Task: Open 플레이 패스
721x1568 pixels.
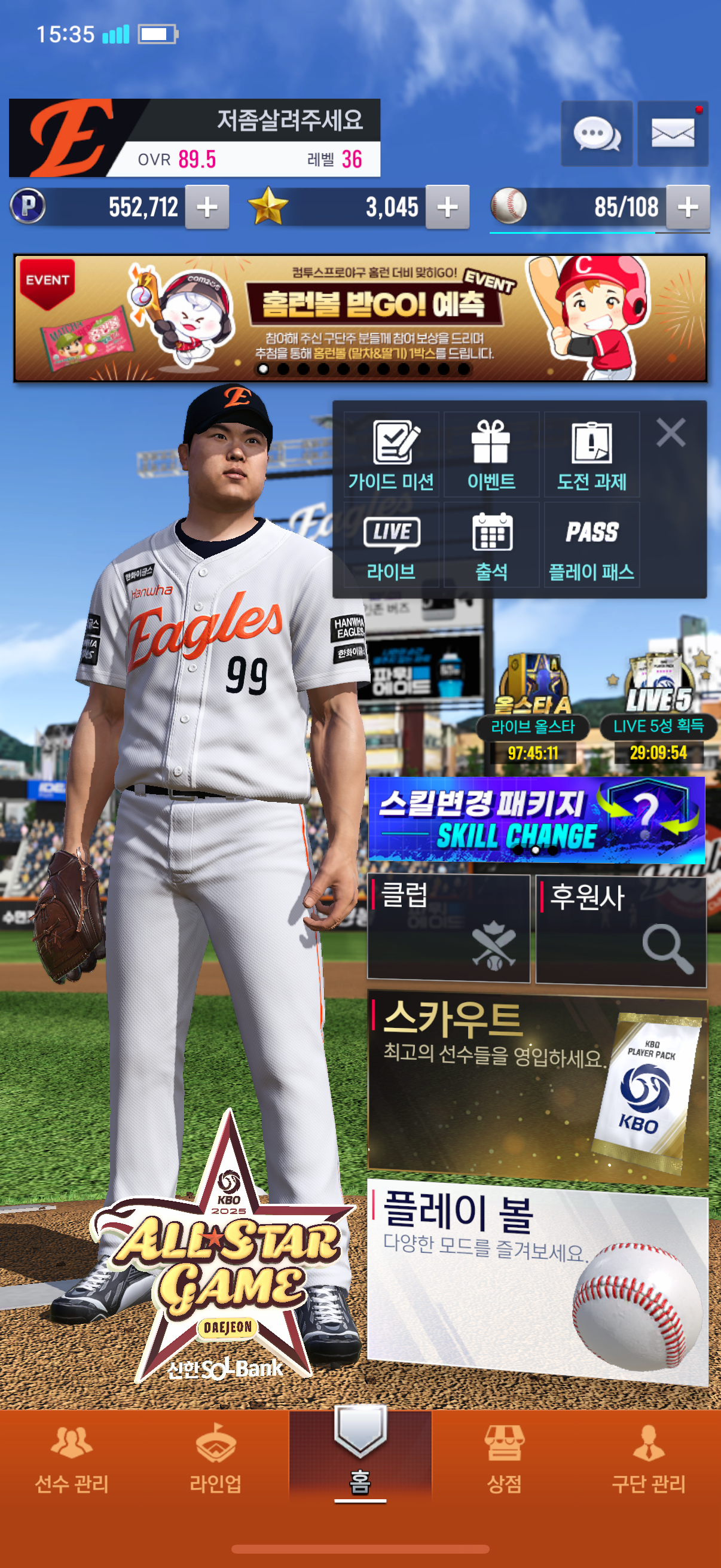Action: 591,545
